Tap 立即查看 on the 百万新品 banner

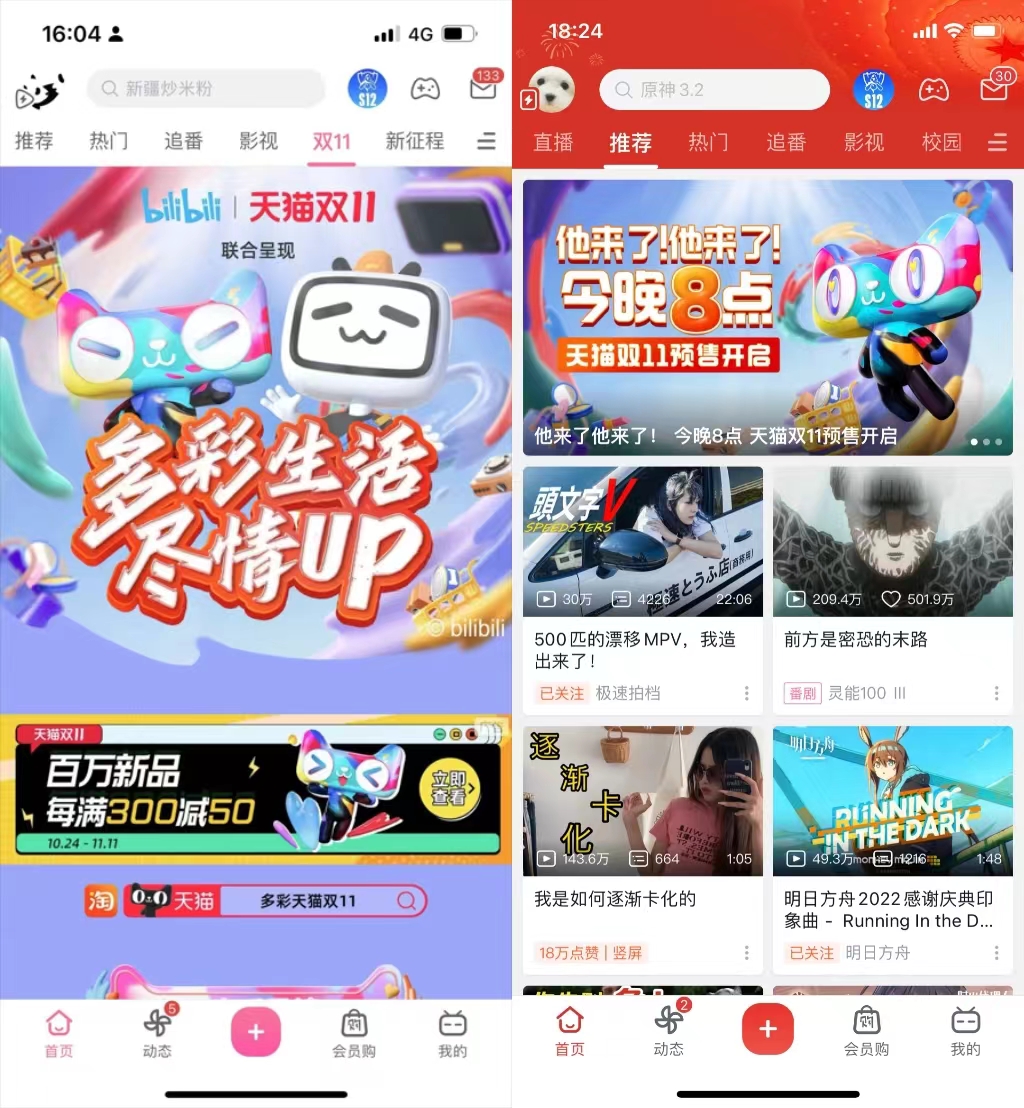click(449, 790)
